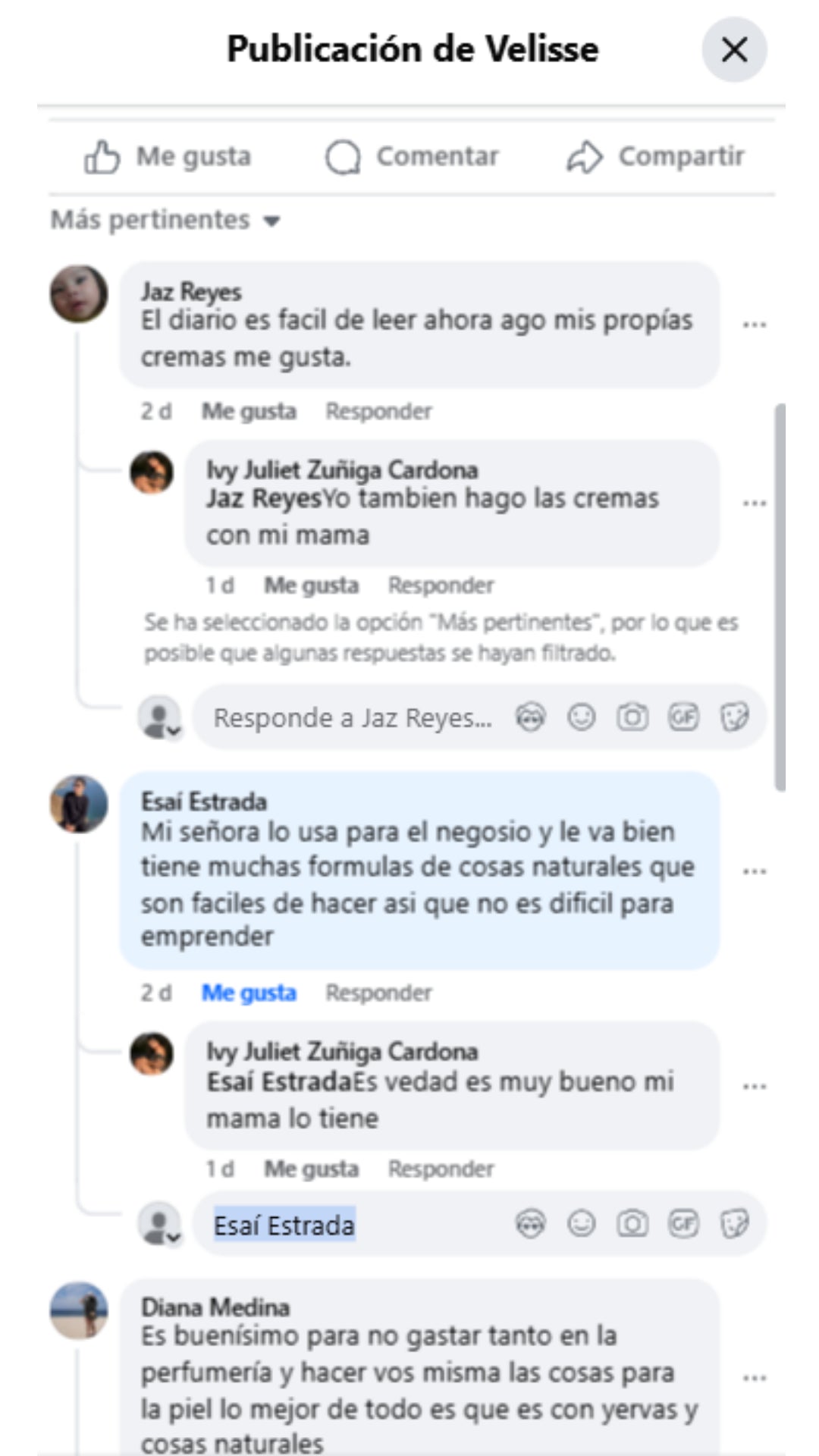The height and width of the screenshot is (1456, 819).
Task: Share the post via Compartir
Action: click(x=655, y=157)
